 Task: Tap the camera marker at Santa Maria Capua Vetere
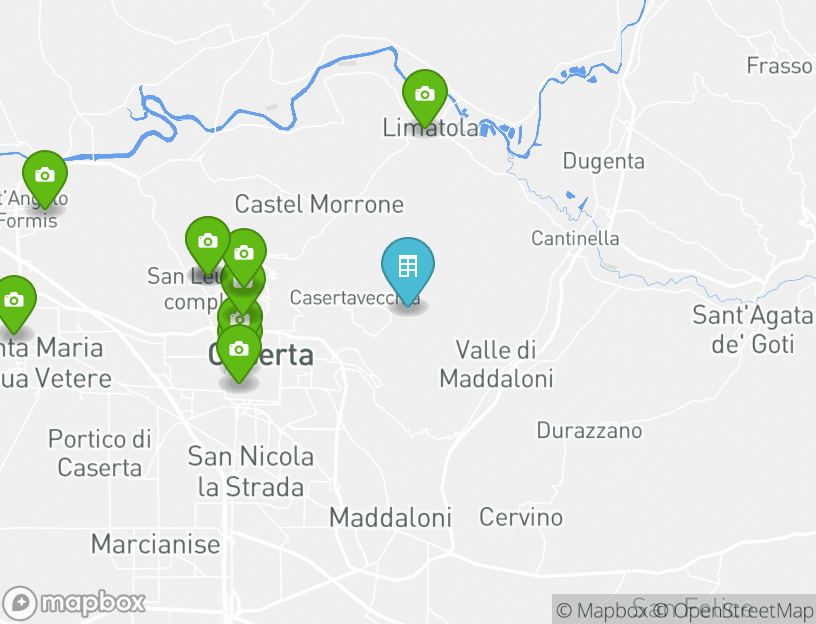click(14, 300)
